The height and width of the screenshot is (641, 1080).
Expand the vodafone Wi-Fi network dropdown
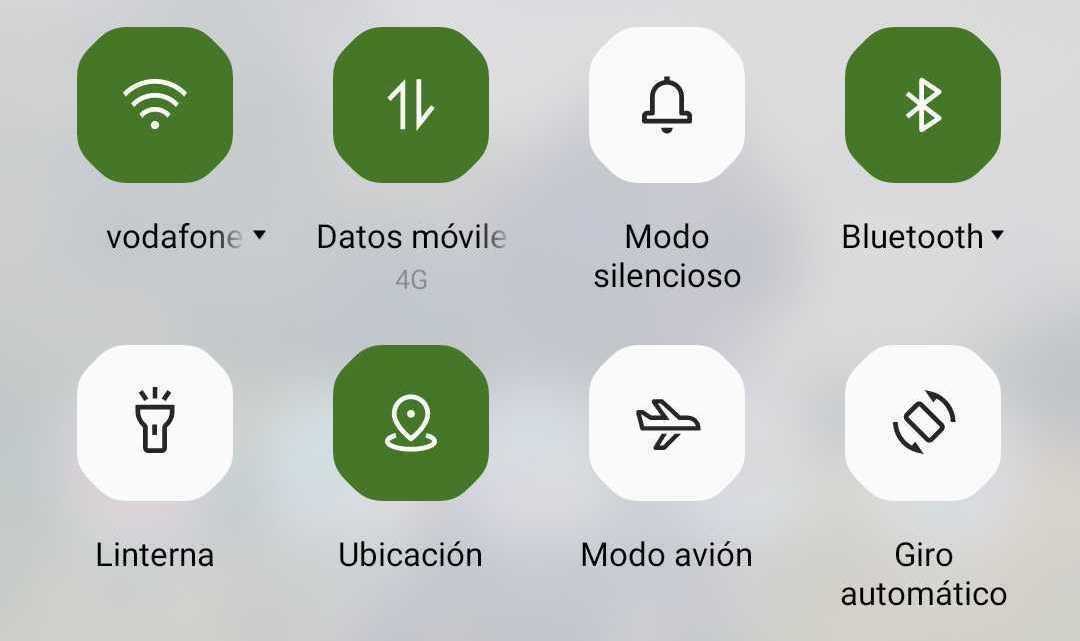[259, 236]
